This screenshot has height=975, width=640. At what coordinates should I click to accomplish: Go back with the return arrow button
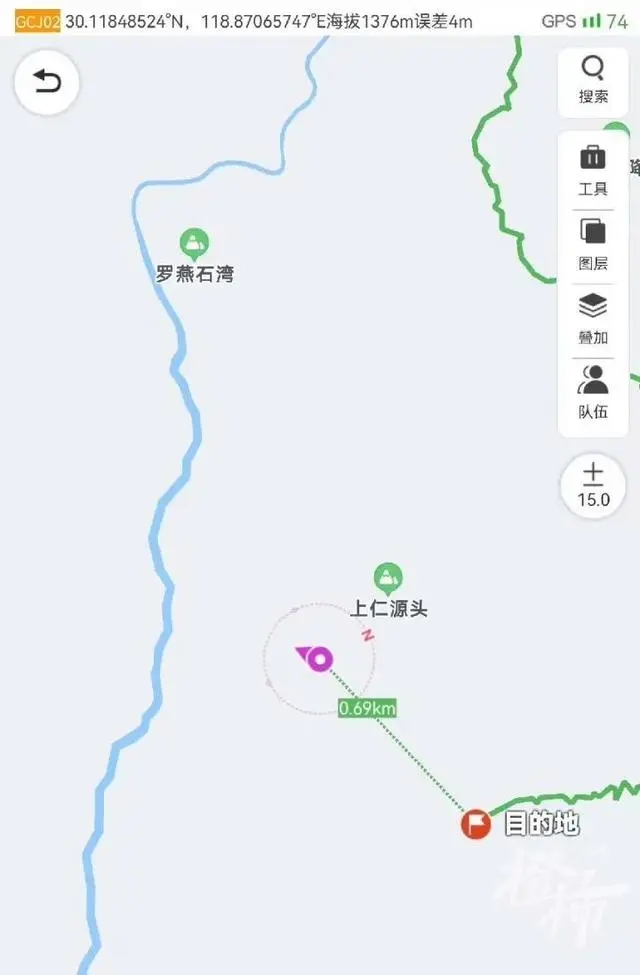click(x=47, y=82)
